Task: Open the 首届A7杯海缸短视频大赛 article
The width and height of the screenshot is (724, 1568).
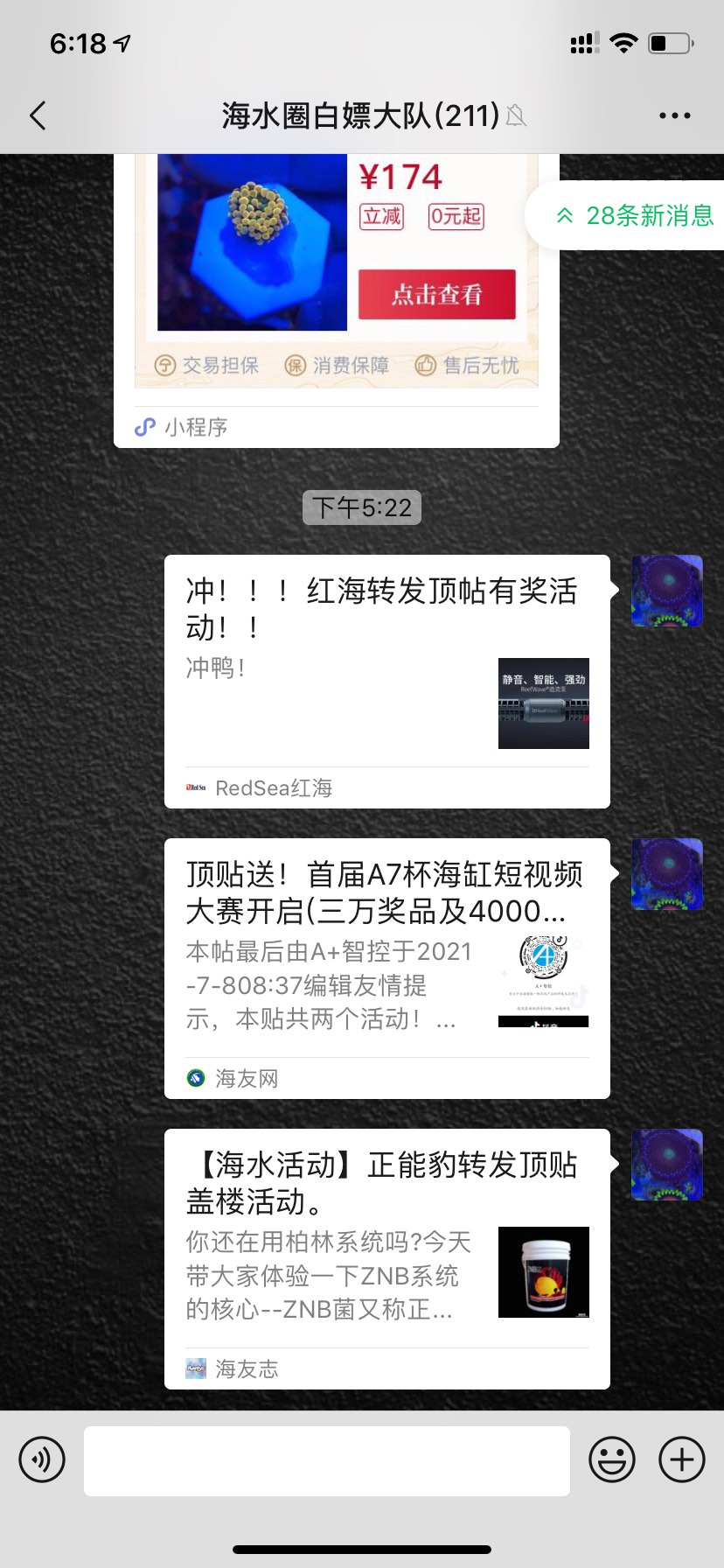Action: tap(386, 968)
